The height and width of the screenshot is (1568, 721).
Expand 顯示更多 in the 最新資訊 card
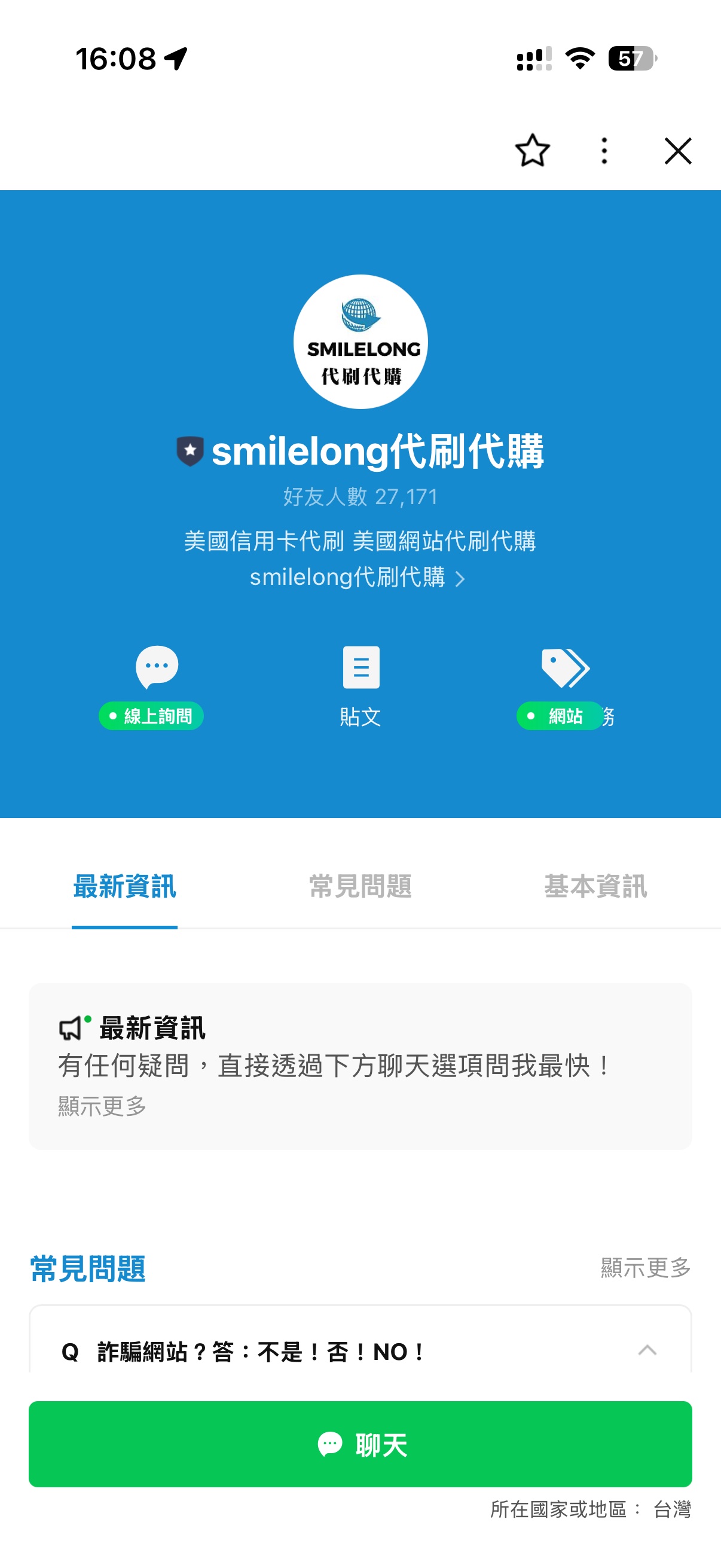click(x=102, y=1106)
